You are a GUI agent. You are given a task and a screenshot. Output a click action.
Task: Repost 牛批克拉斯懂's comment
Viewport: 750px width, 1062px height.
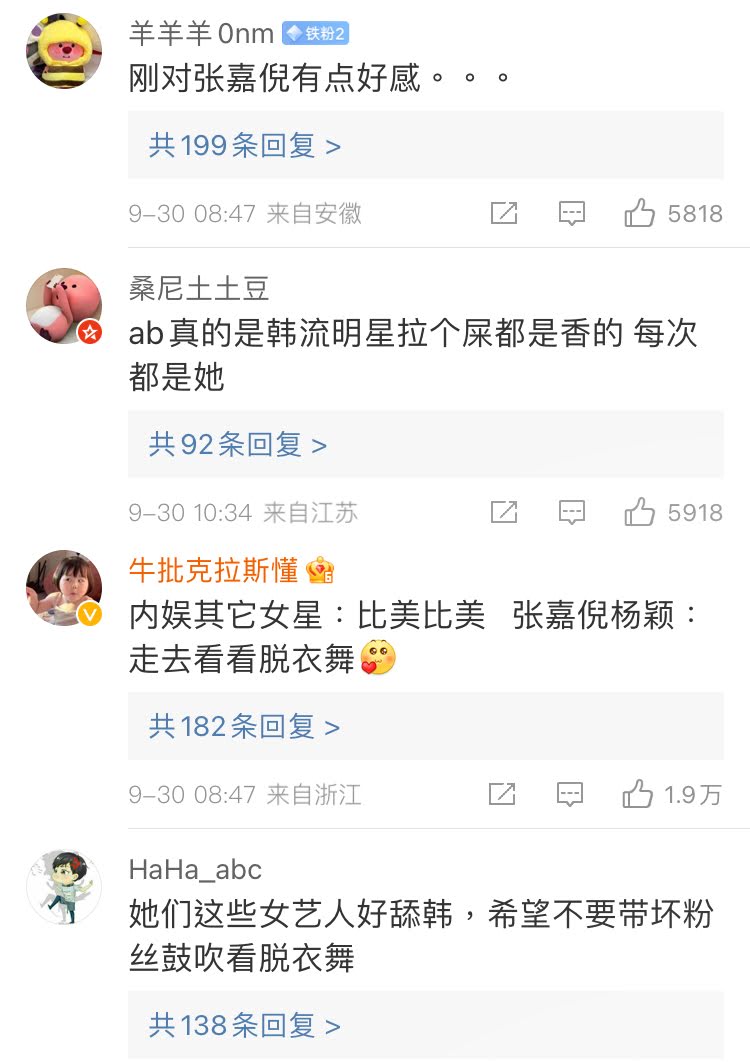tap(501, 794)
